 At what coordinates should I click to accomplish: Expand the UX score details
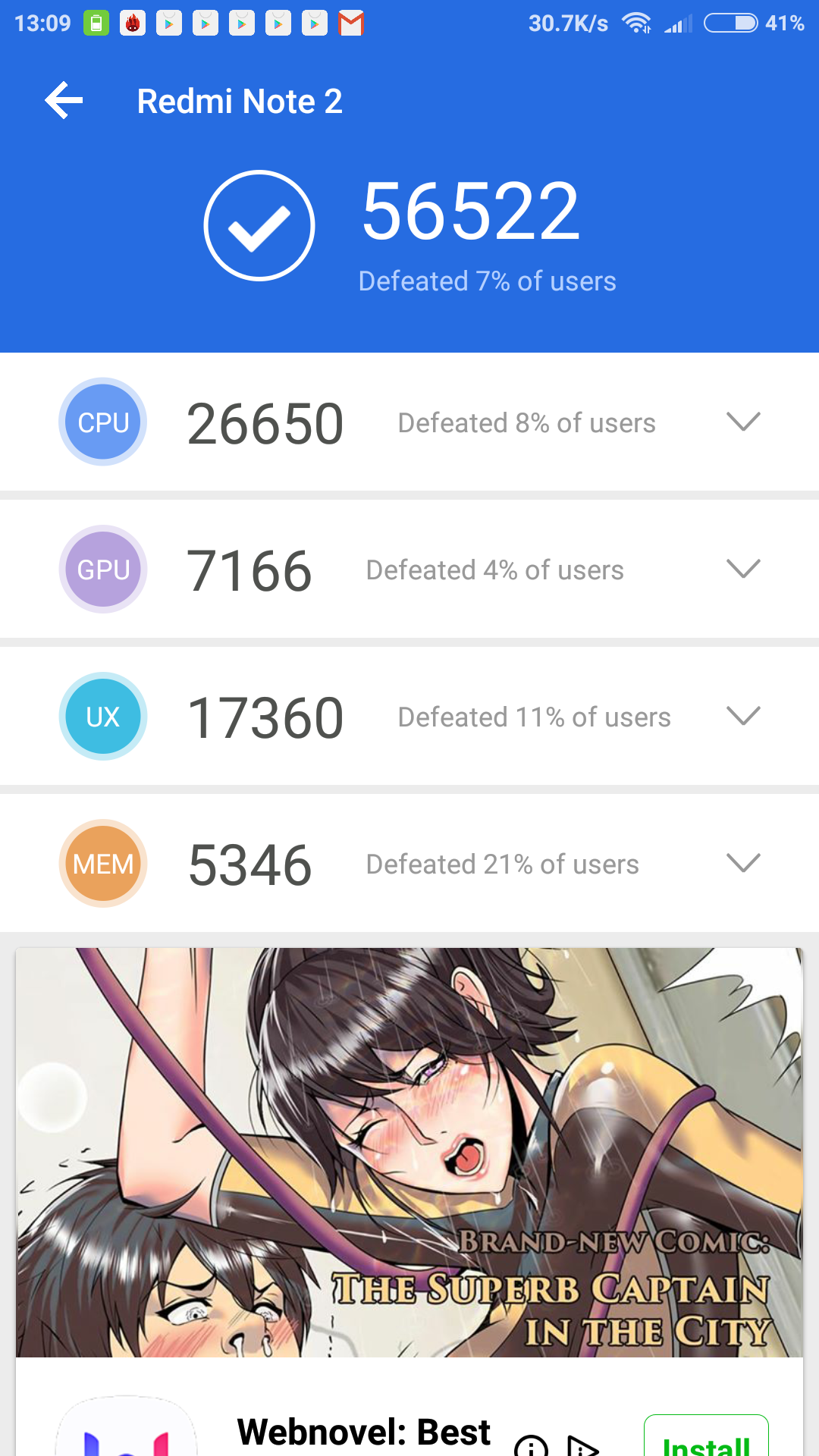(742, 716)
